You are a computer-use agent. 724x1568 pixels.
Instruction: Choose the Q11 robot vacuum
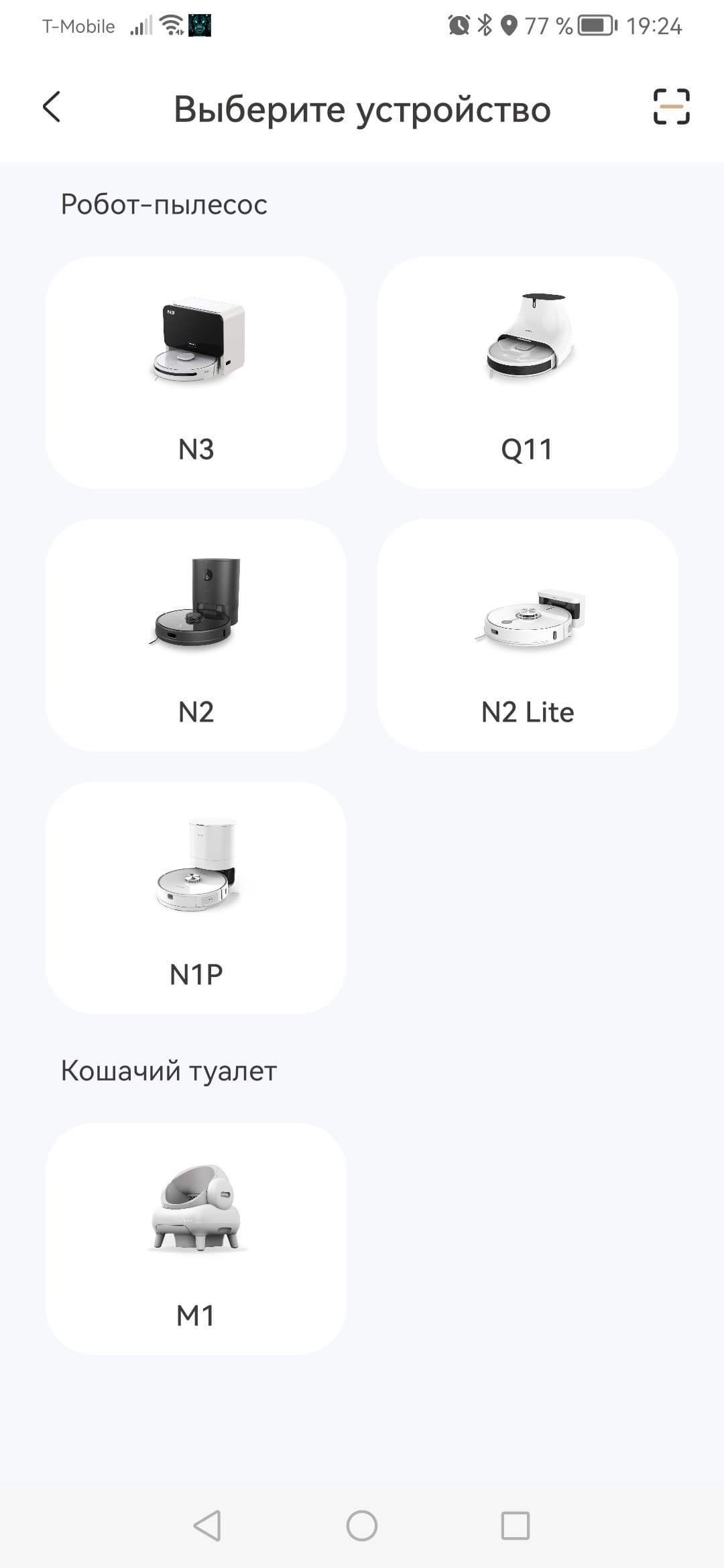coord(528,373)
